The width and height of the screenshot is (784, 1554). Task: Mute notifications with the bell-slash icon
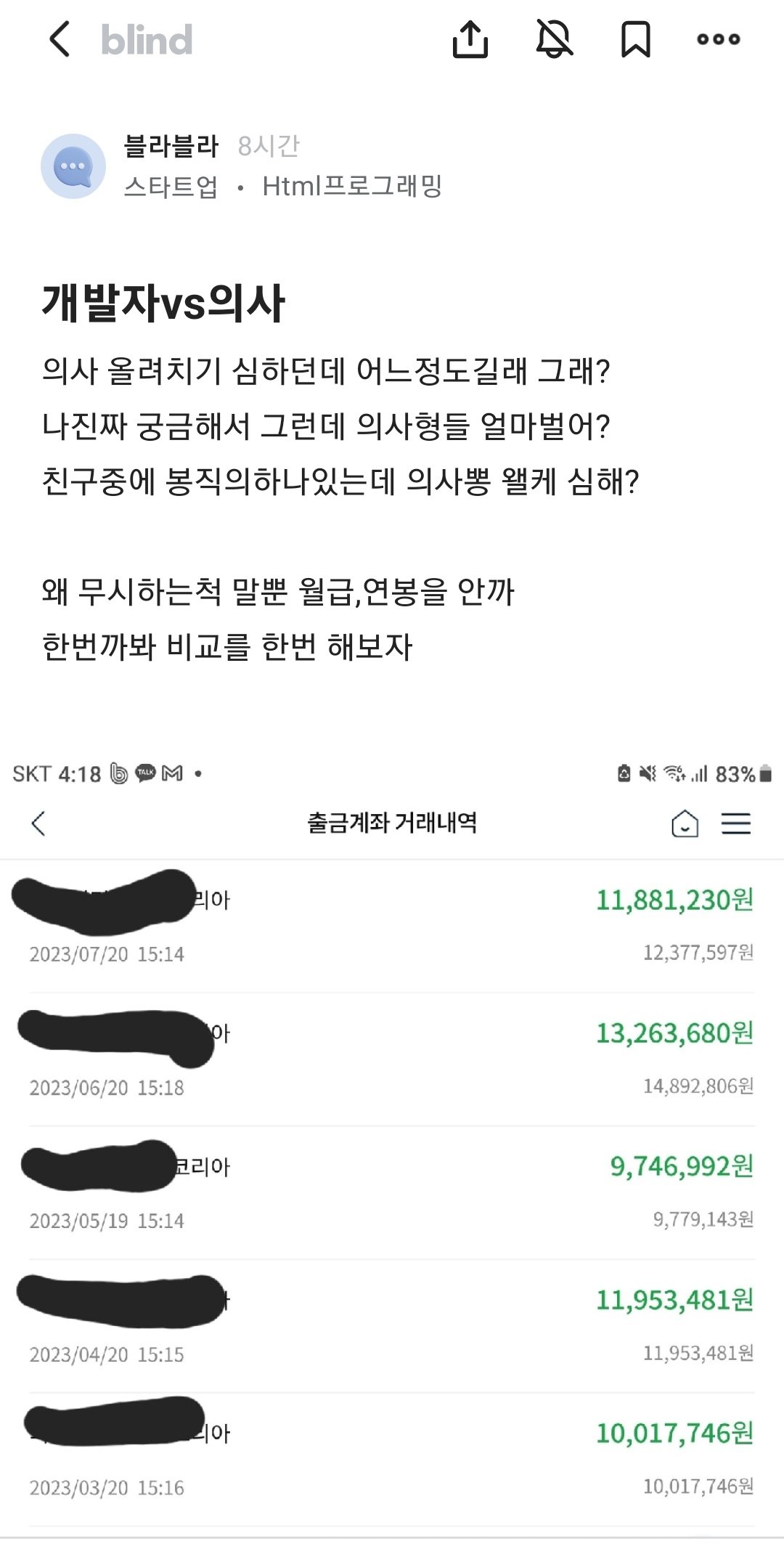(553, 41)
